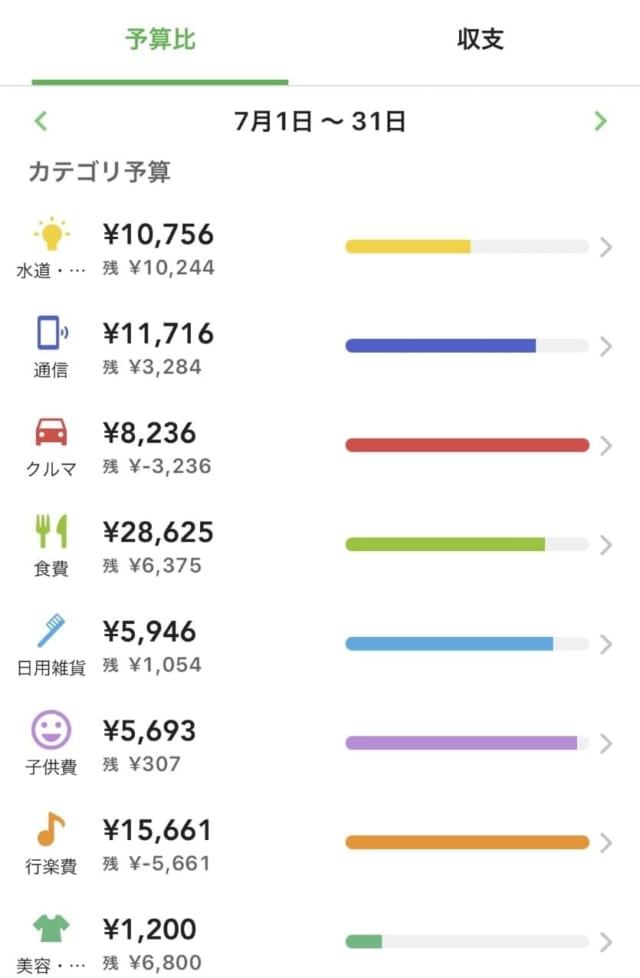This screenshot has width=640, height=978.
Task: Open the 子供費 budget category
Action: click(320, 743)
